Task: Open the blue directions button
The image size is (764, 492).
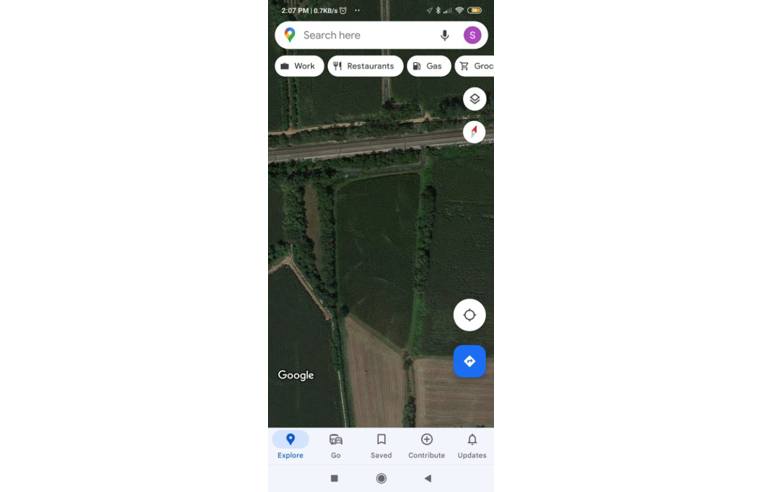Action: 469,361
